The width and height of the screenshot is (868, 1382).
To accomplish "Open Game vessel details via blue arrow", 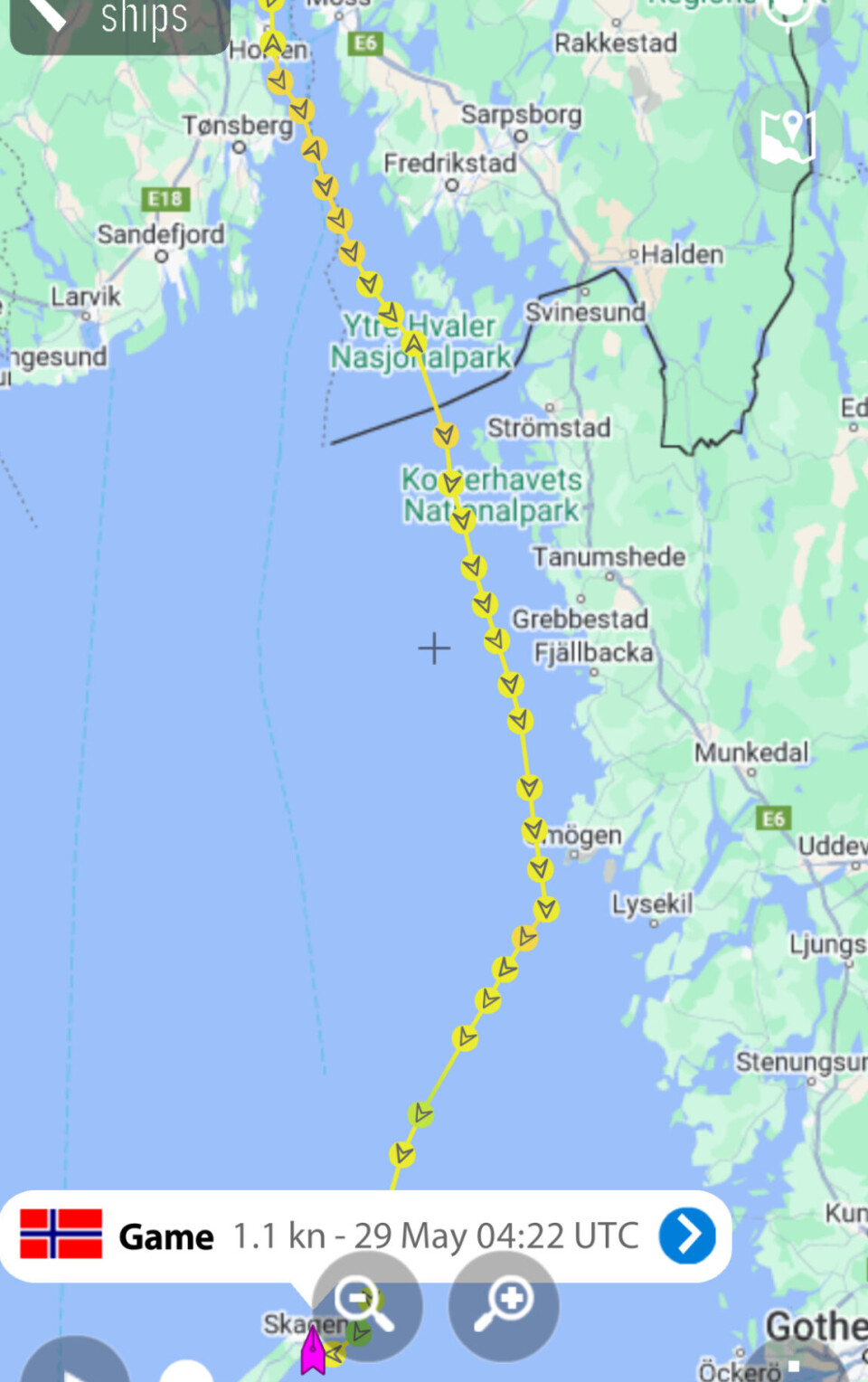I will pos(687,1235).
